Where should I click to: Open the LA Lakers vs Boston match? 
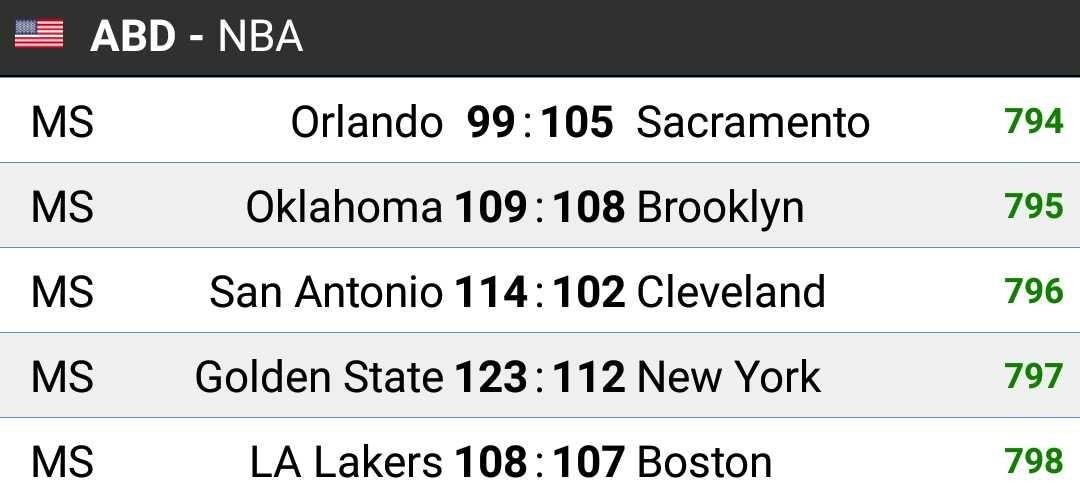(x=540, y=456)
